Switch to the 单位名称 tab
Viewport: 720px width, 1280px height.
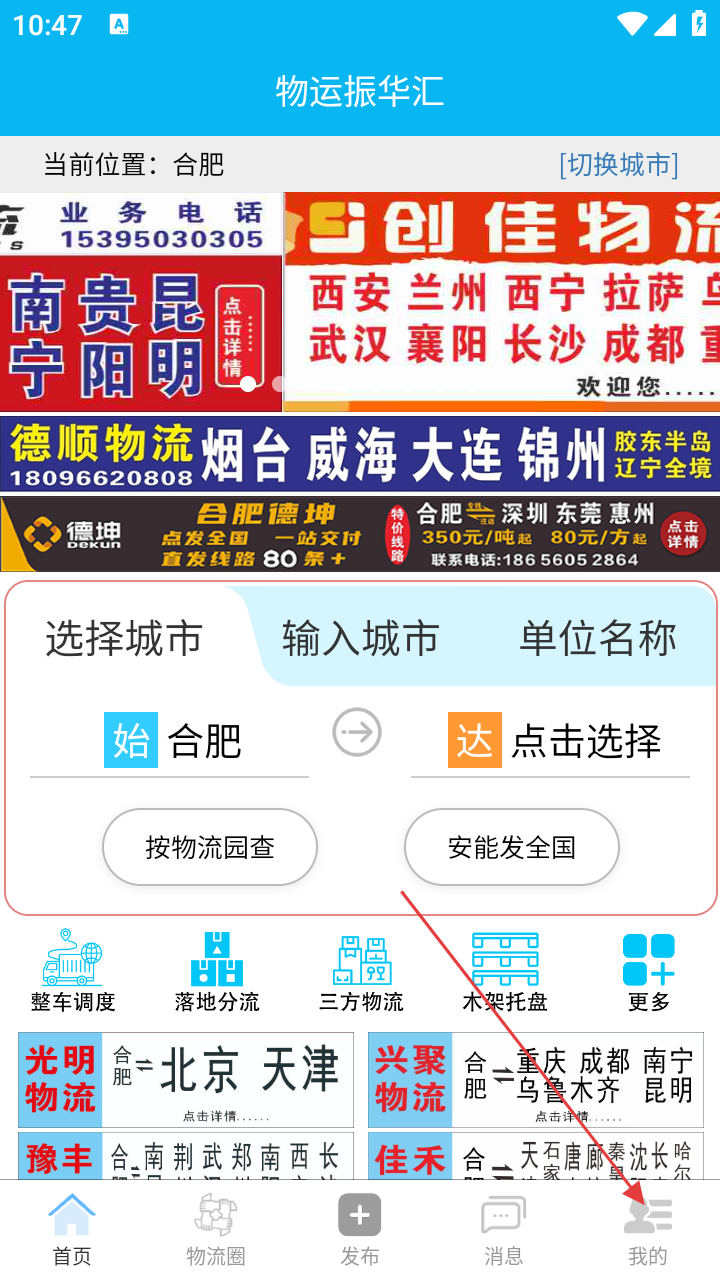point(597,638)
